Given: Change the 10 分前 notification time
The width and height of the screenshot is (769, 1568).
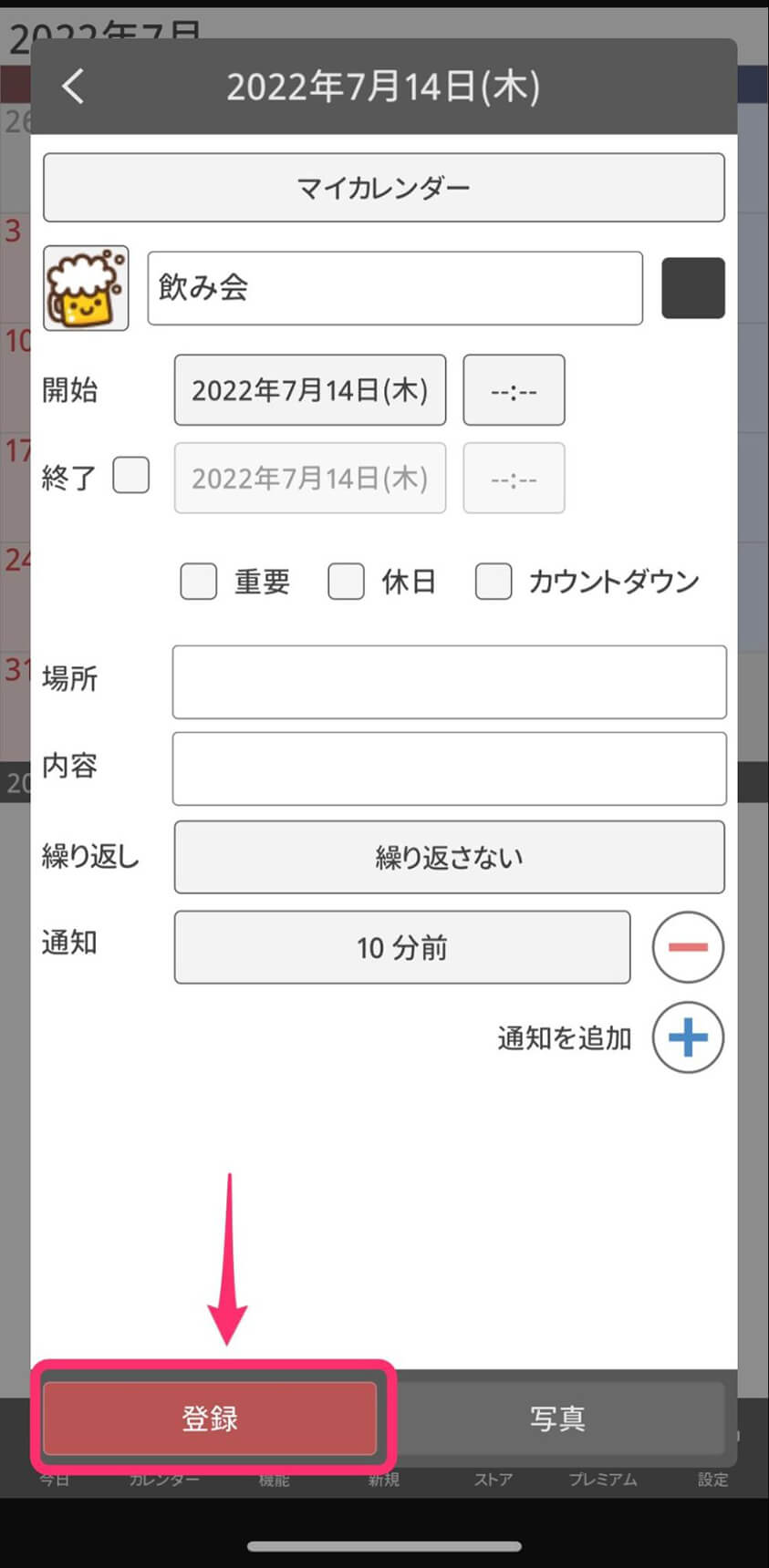Looking at the screenshot, I should coord(402,947).
